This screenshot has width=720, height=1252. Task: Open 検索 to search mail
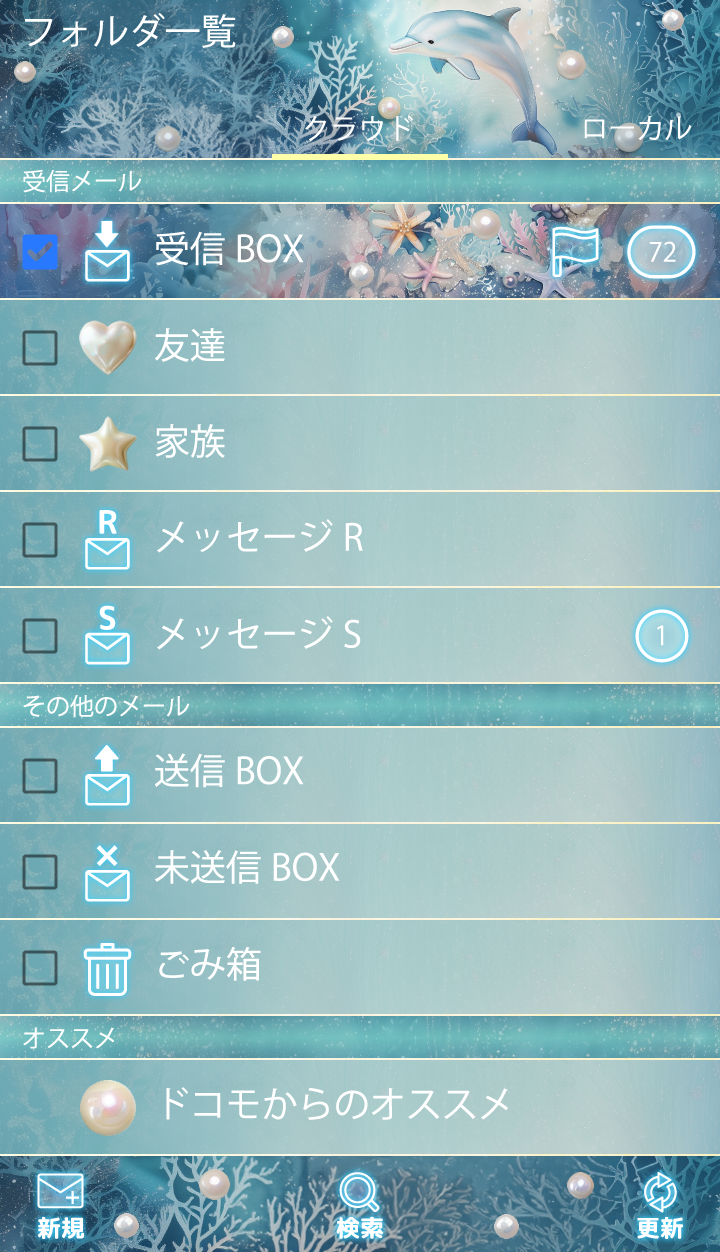coord(360,1206)
